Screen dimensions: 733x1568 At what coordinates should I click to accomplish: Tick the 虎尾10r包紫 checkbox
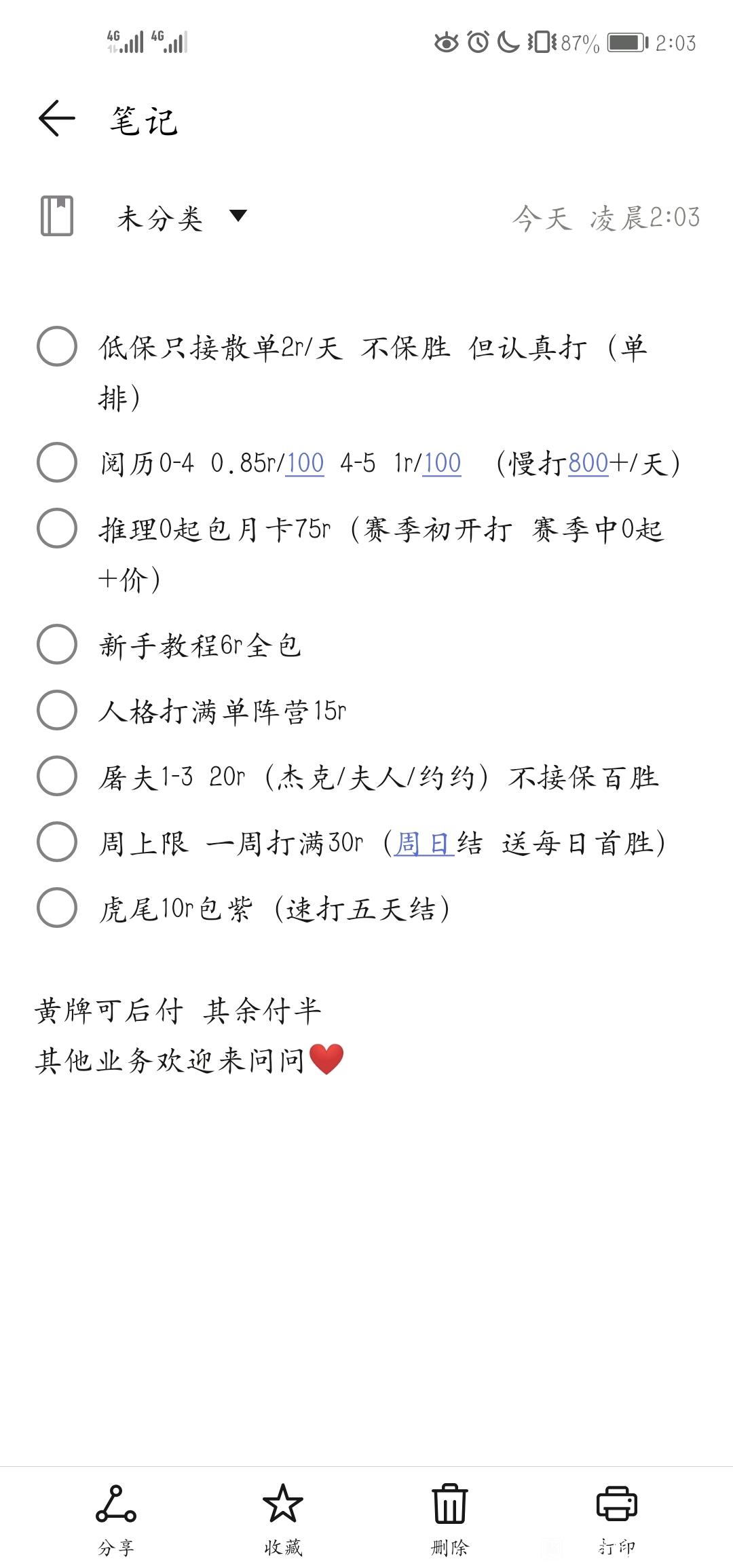(x=57, y=907)
